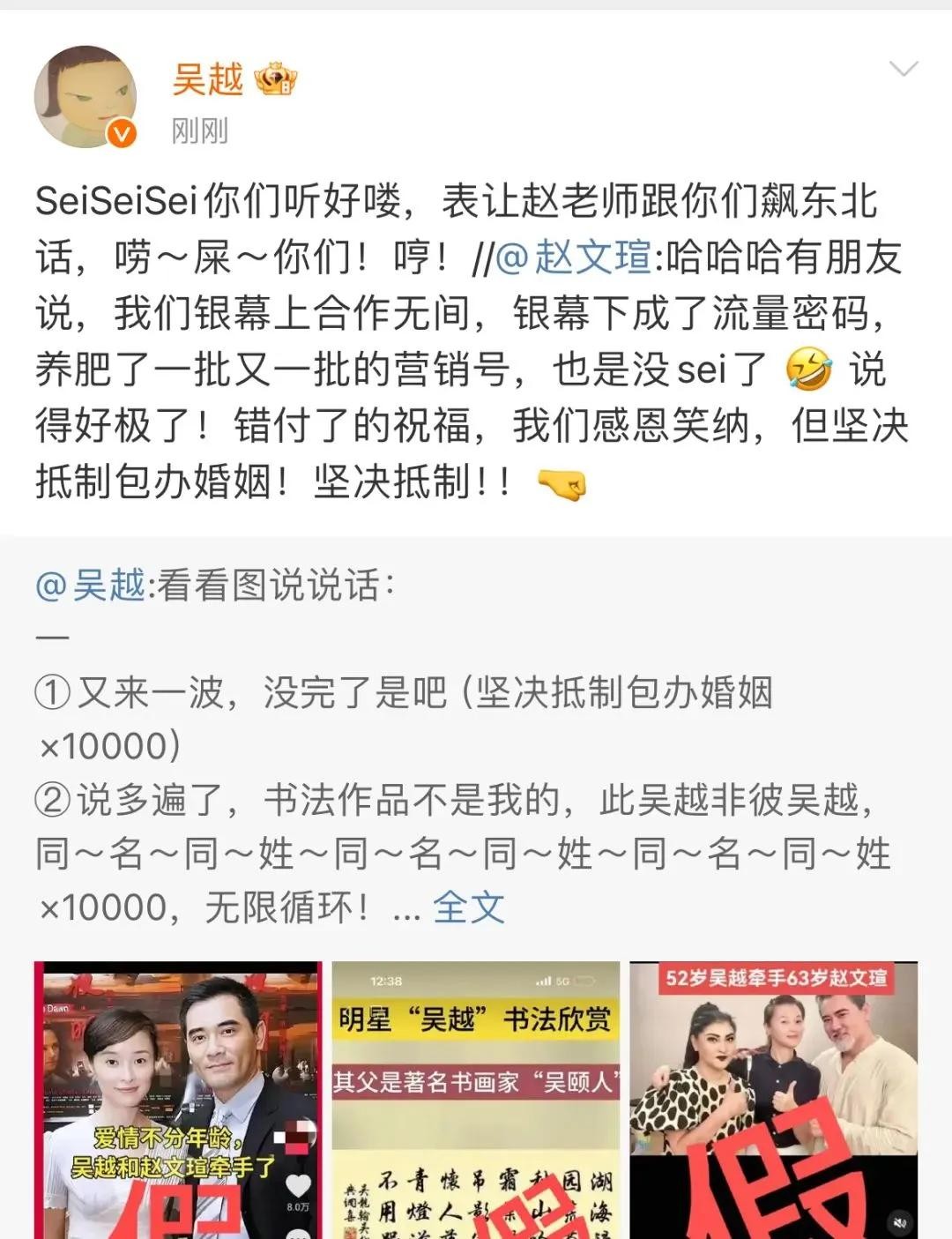Image resolution: width=952 pixels, height=1239 pixels.
Task: Open the 书法欣赏 image thumbnail
Action: click(476, 1101)
